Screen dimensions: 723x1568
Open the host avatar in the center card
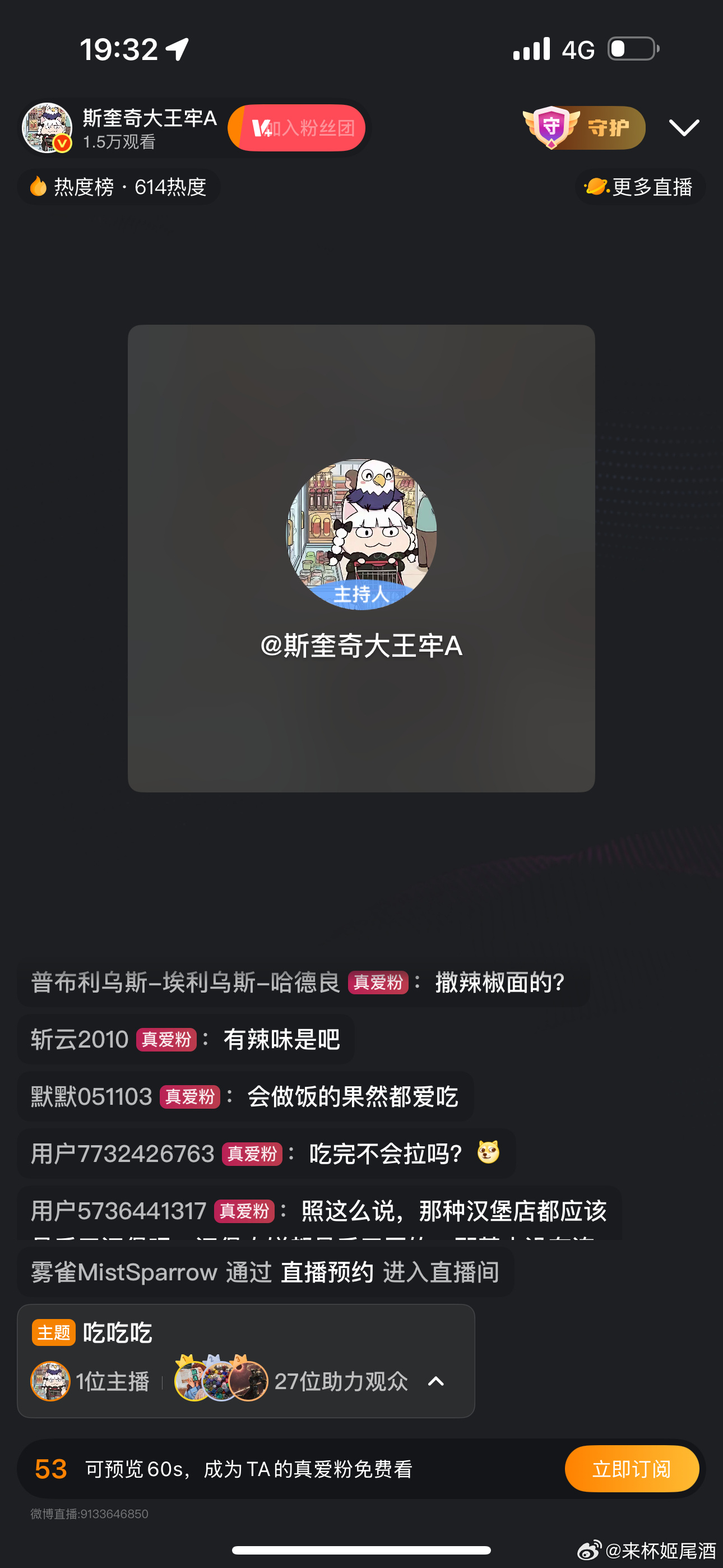point(361,534)
